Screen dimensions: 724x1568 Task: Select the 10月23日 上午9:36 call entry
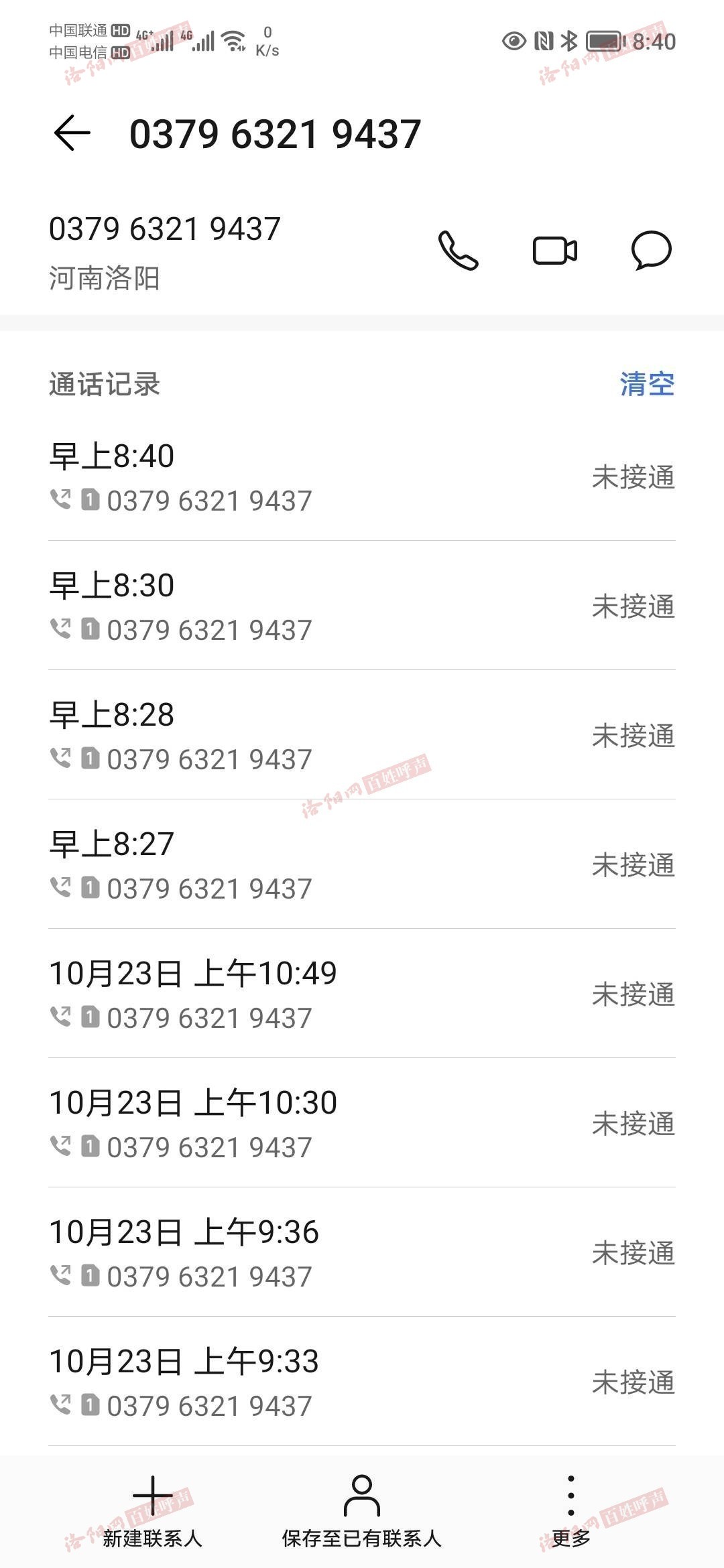click(x=362, y=1252)
